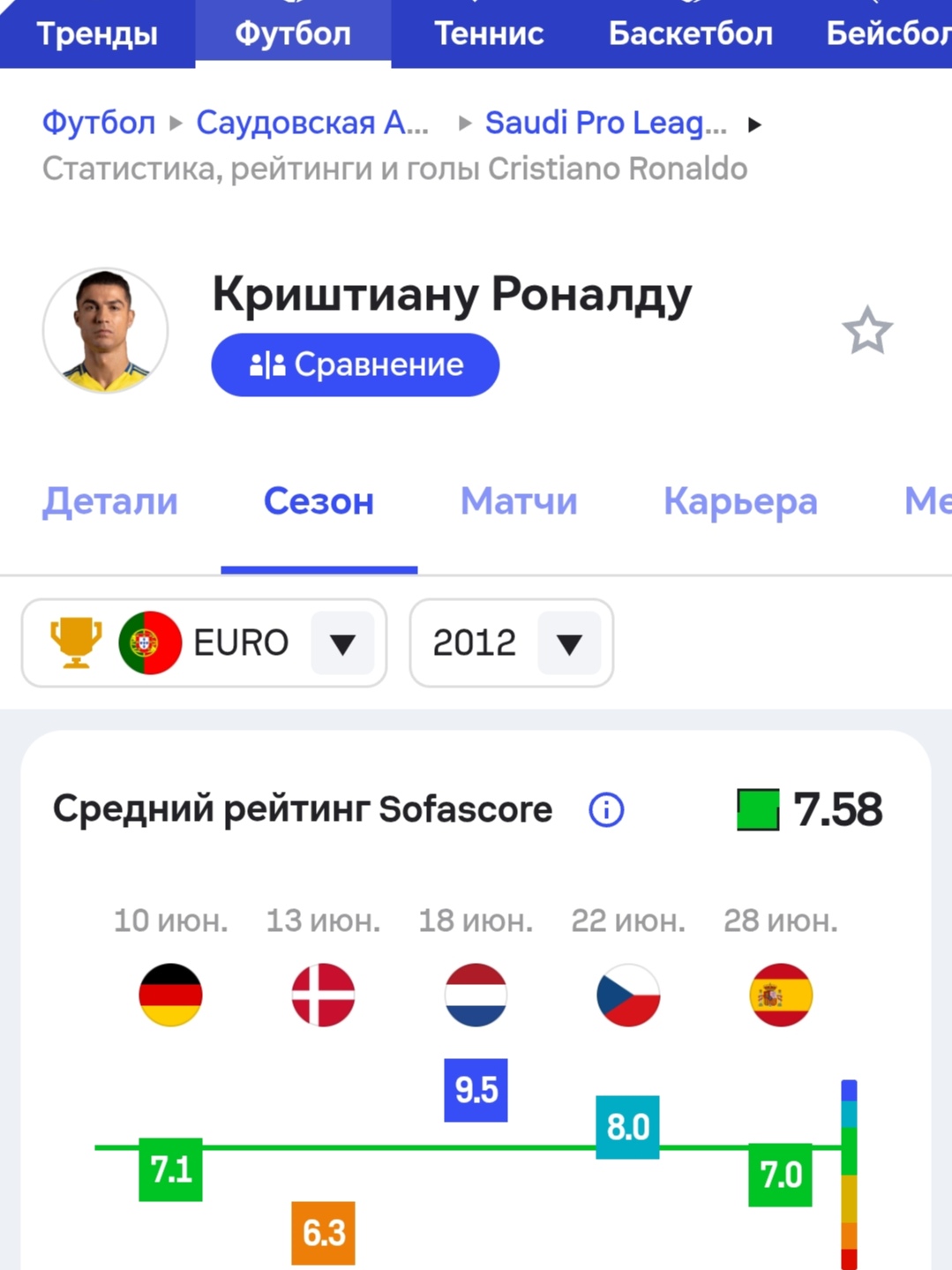This screenshot has height=1270, width=952.
Task: Open the Саудовская А... breadcrumb link
Action: coord(312,123)
